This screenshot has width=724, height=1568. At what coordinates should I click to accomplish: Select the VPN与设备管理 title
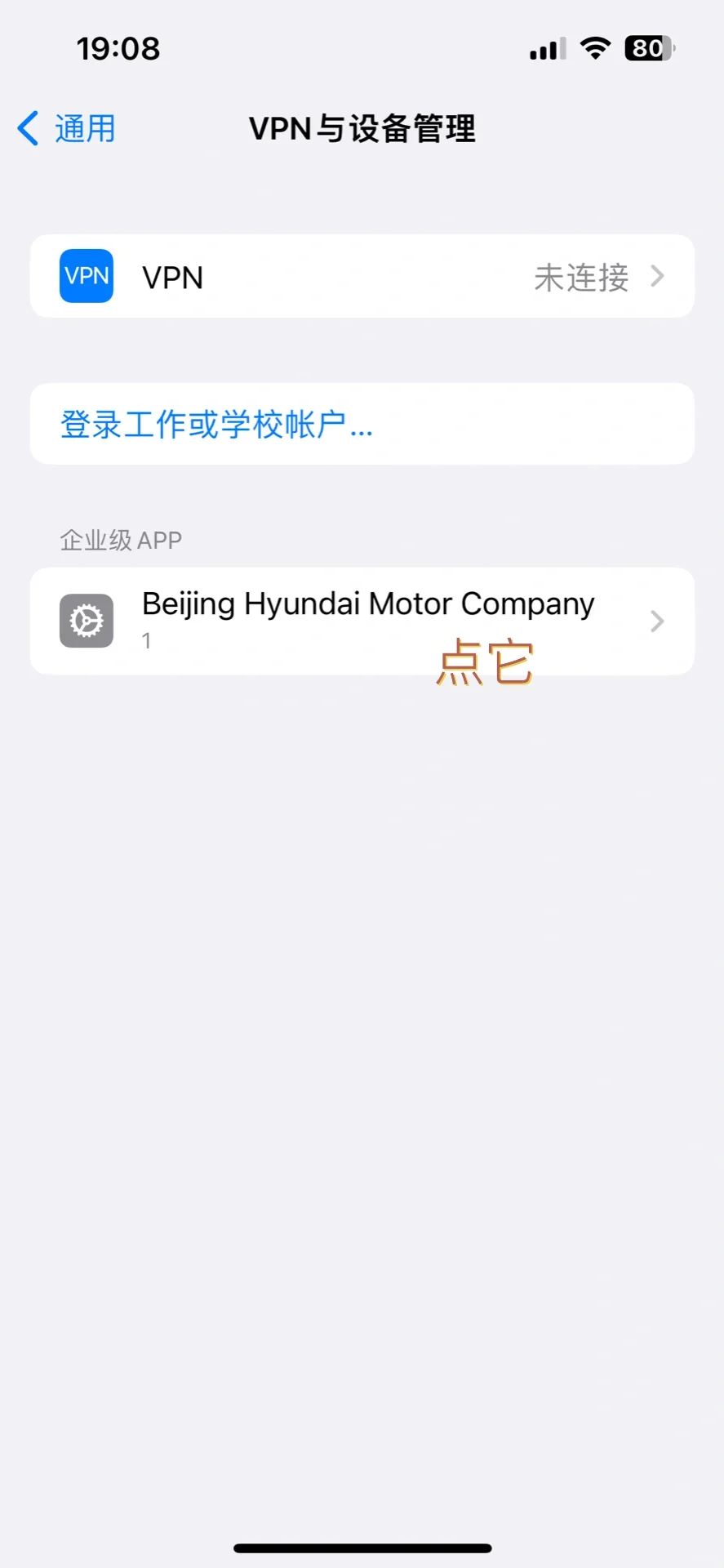click(362, 129)
